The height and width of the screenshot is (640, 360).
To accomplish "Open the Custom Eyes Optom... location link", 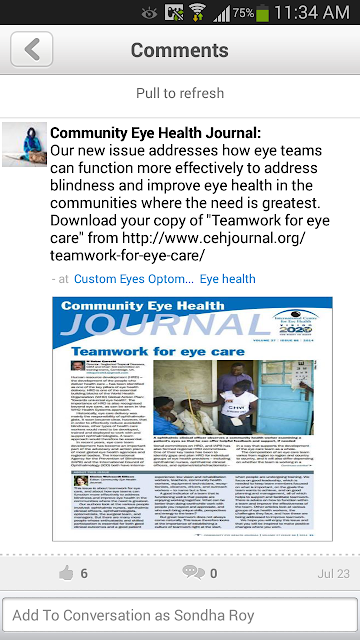I will pyautogui.click(x=134, y=279).
